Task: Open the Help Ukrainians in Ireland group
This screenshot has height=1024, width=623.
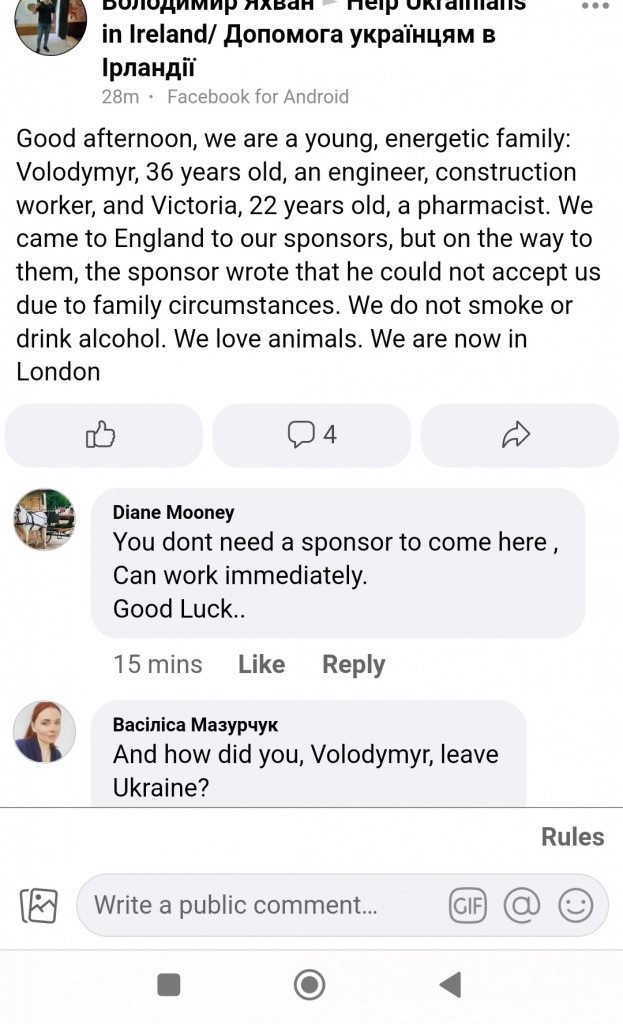Action: (x=298, y=35)
